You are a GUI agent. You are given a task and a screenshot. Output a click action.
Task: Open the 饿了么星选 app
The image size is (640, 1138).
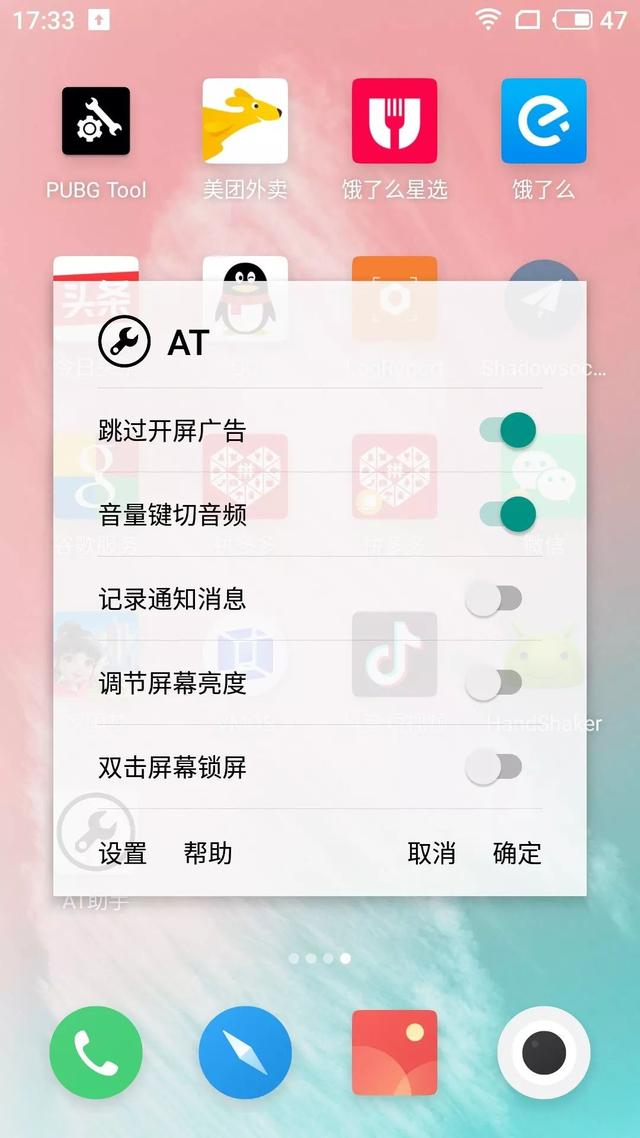[394, 121]
